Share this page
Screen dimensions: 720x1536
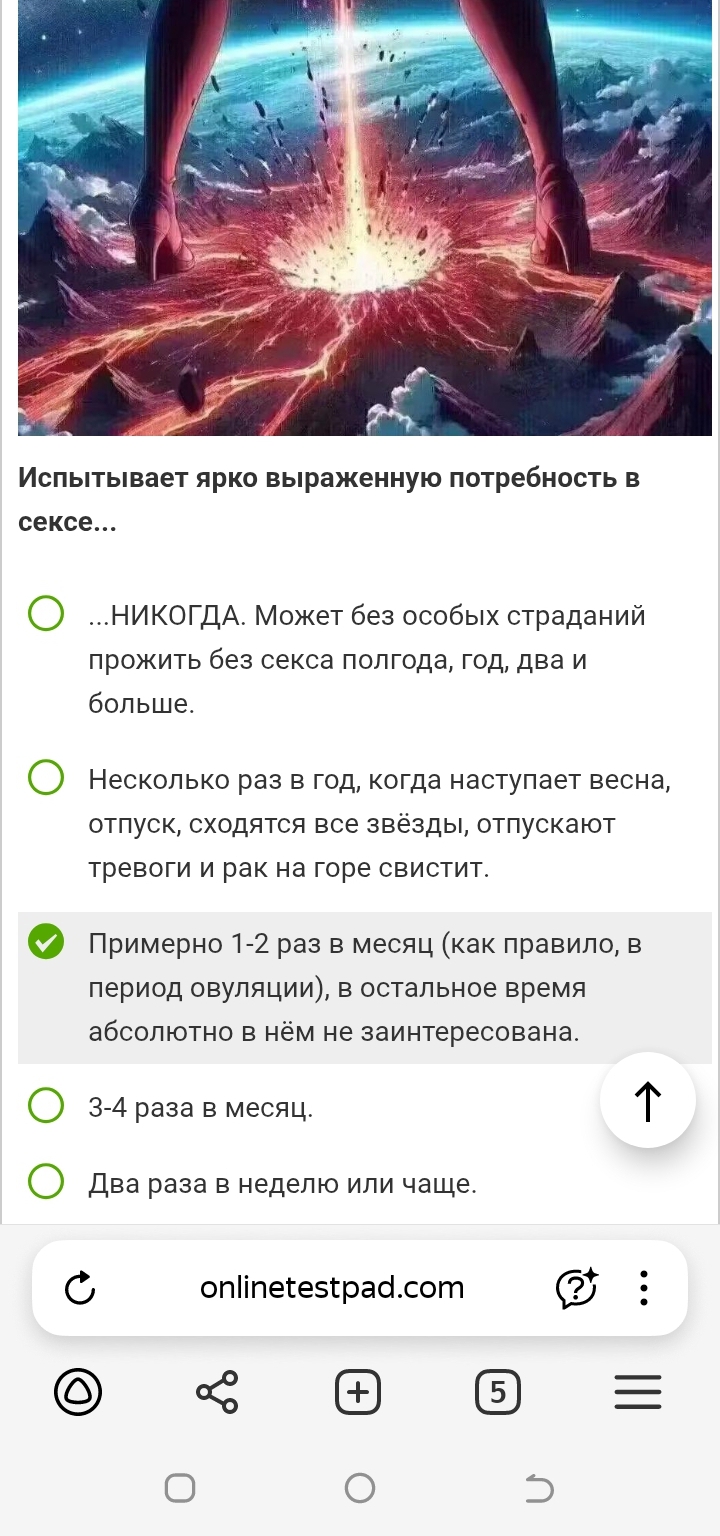[x=217, y=1392]
